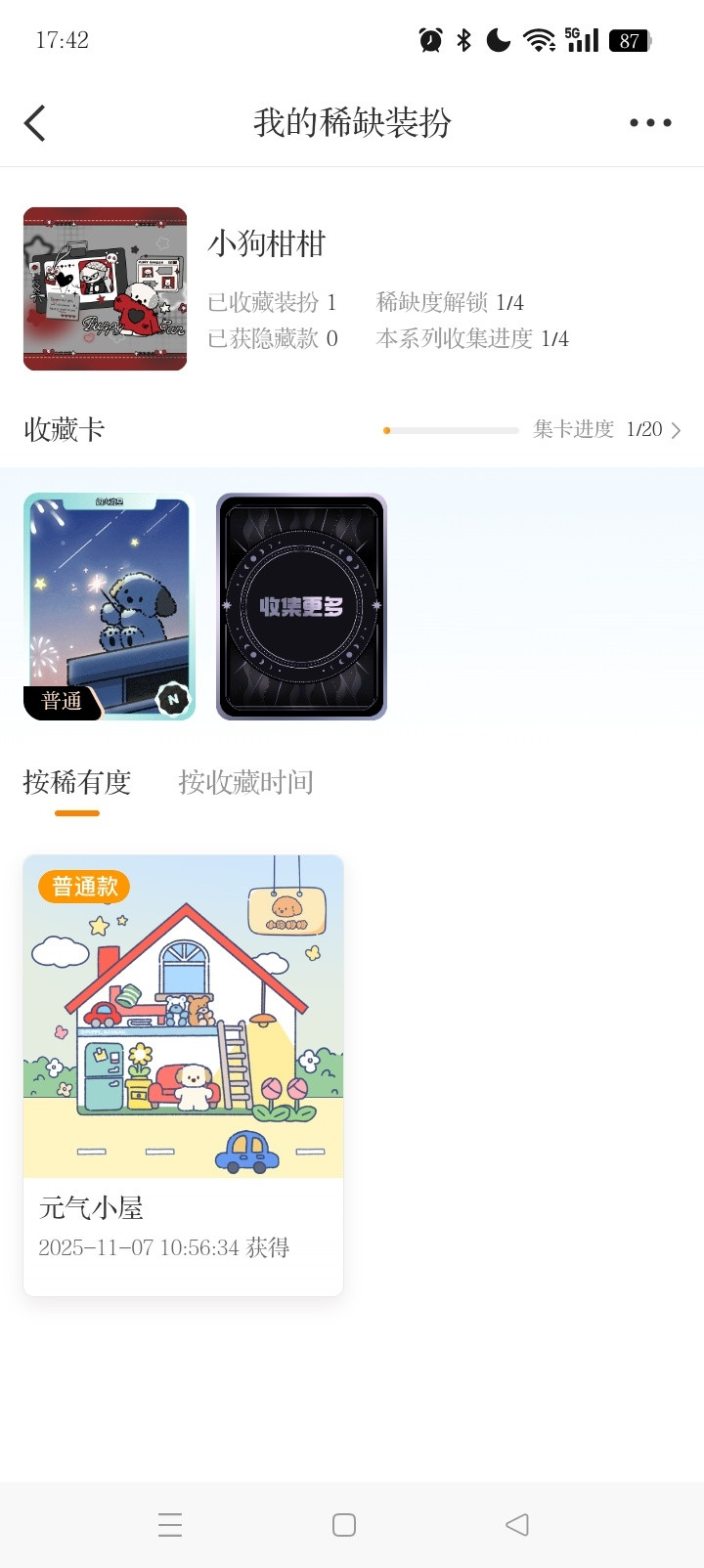The image size is (704, 1568).
Task: Tap the N rarity badge on the fireworks card
Action: click(x=173, y=696)
